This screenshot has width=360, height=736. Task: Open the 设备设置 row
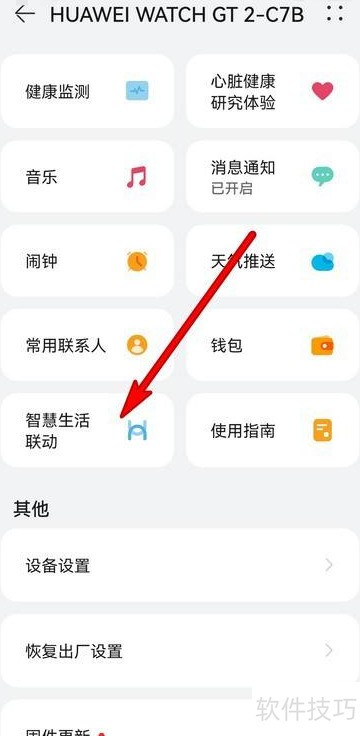tap(180, 565)
